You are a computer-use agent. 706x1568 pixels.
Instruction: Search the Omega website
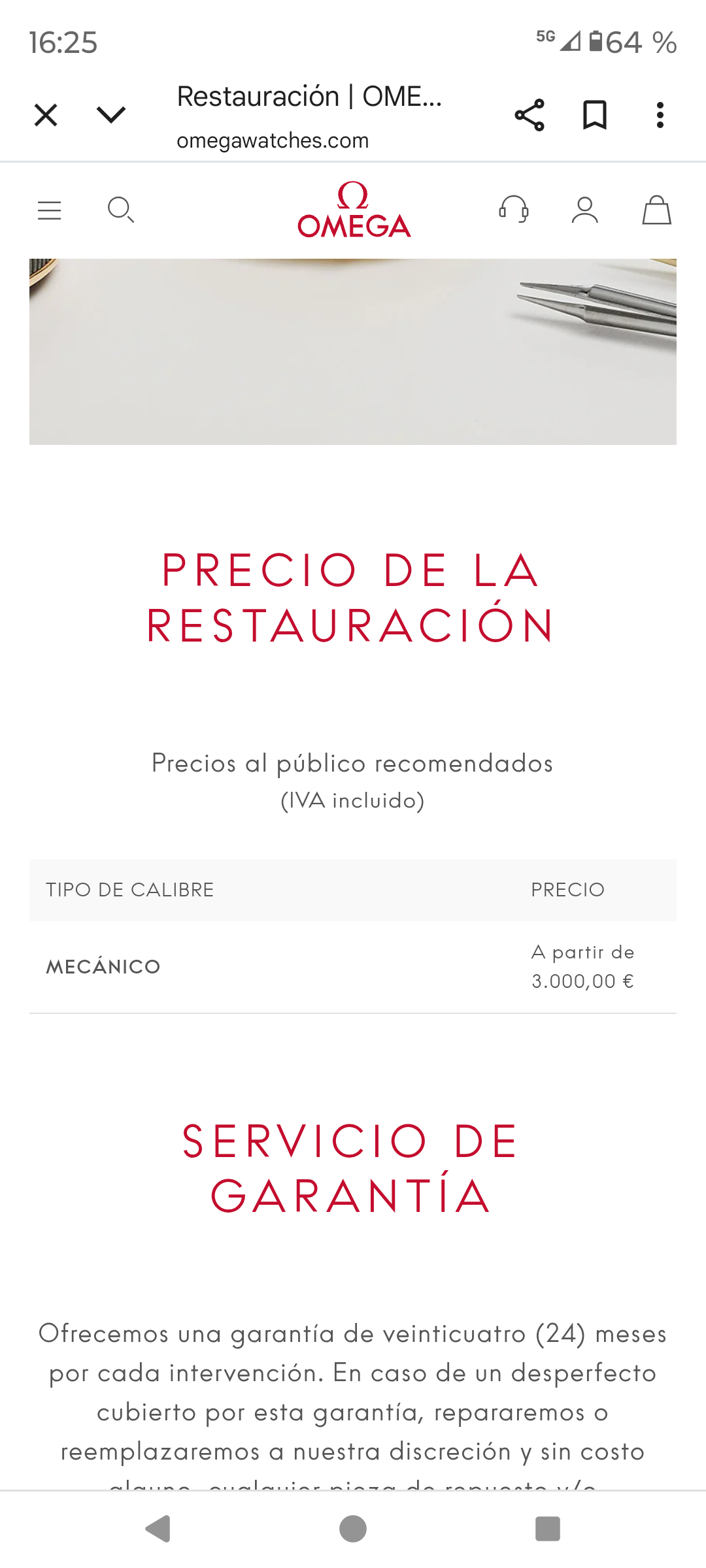[x=121, y=210]
